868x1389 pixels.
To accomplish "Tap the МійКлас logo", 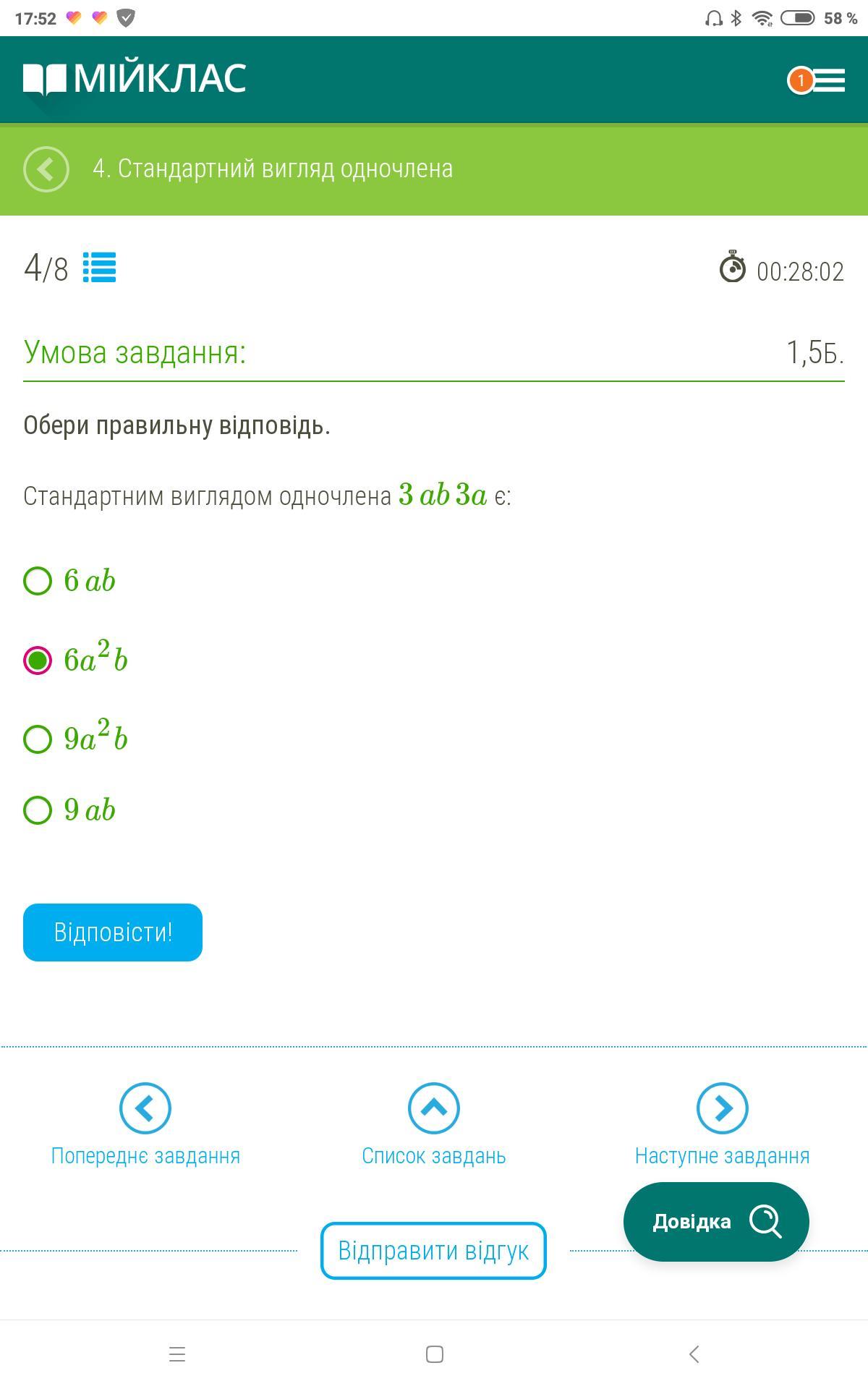I will coord(135,79).
